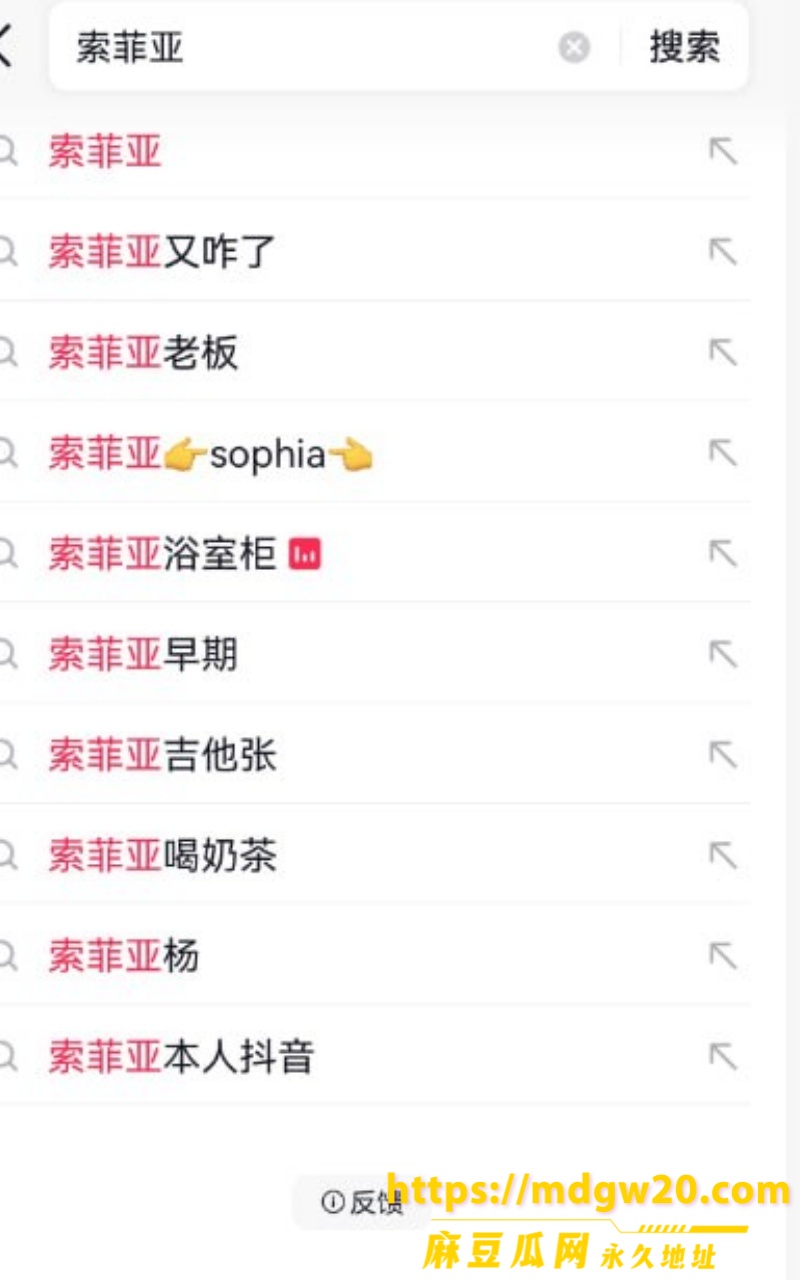The height and width of the screenshot is (1280, 800).
Task: Open the 反馈 feedback button
Action: [x=362, y=1203]
